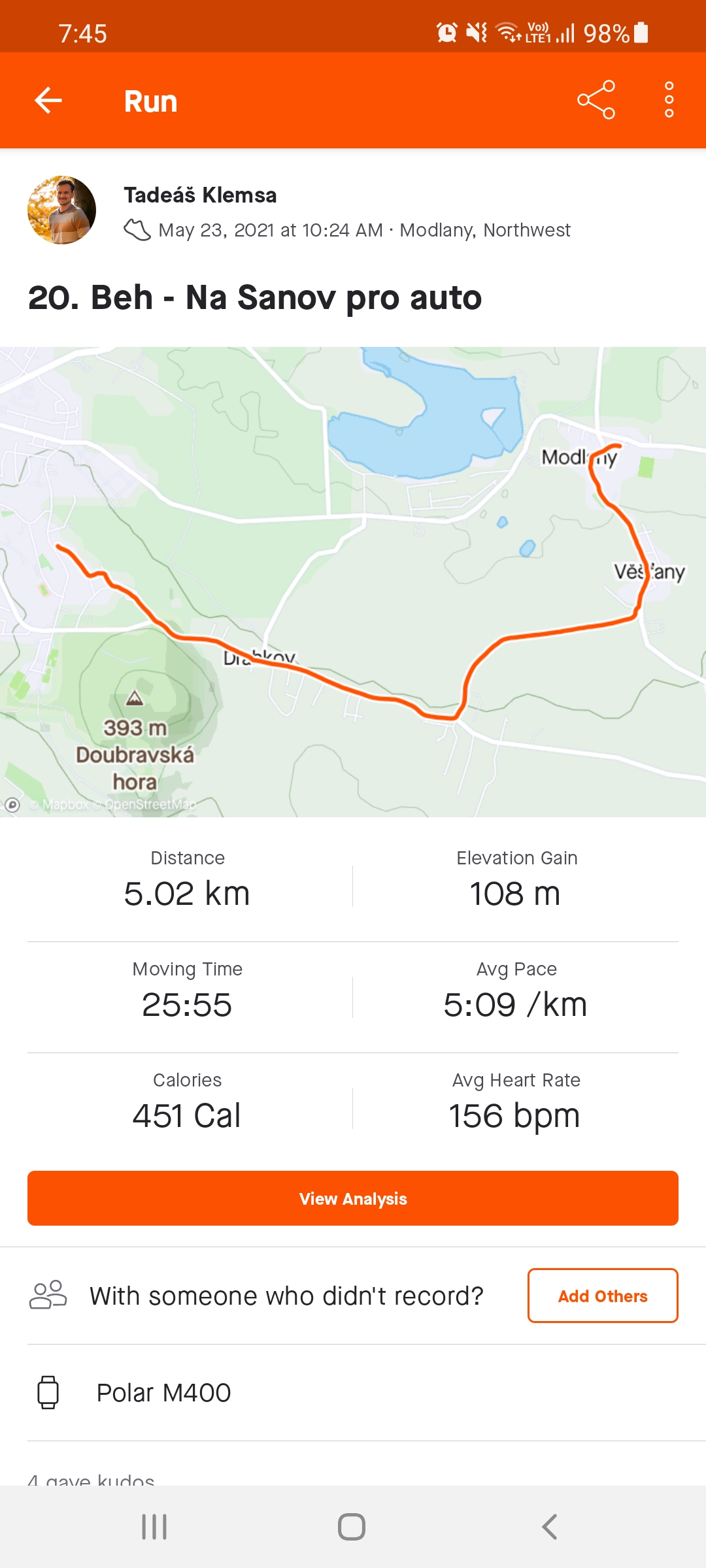This screenshot has height=1568, width=706.
Task: Open the Polar M400 device row
Action: click(x=353, y=1393)
